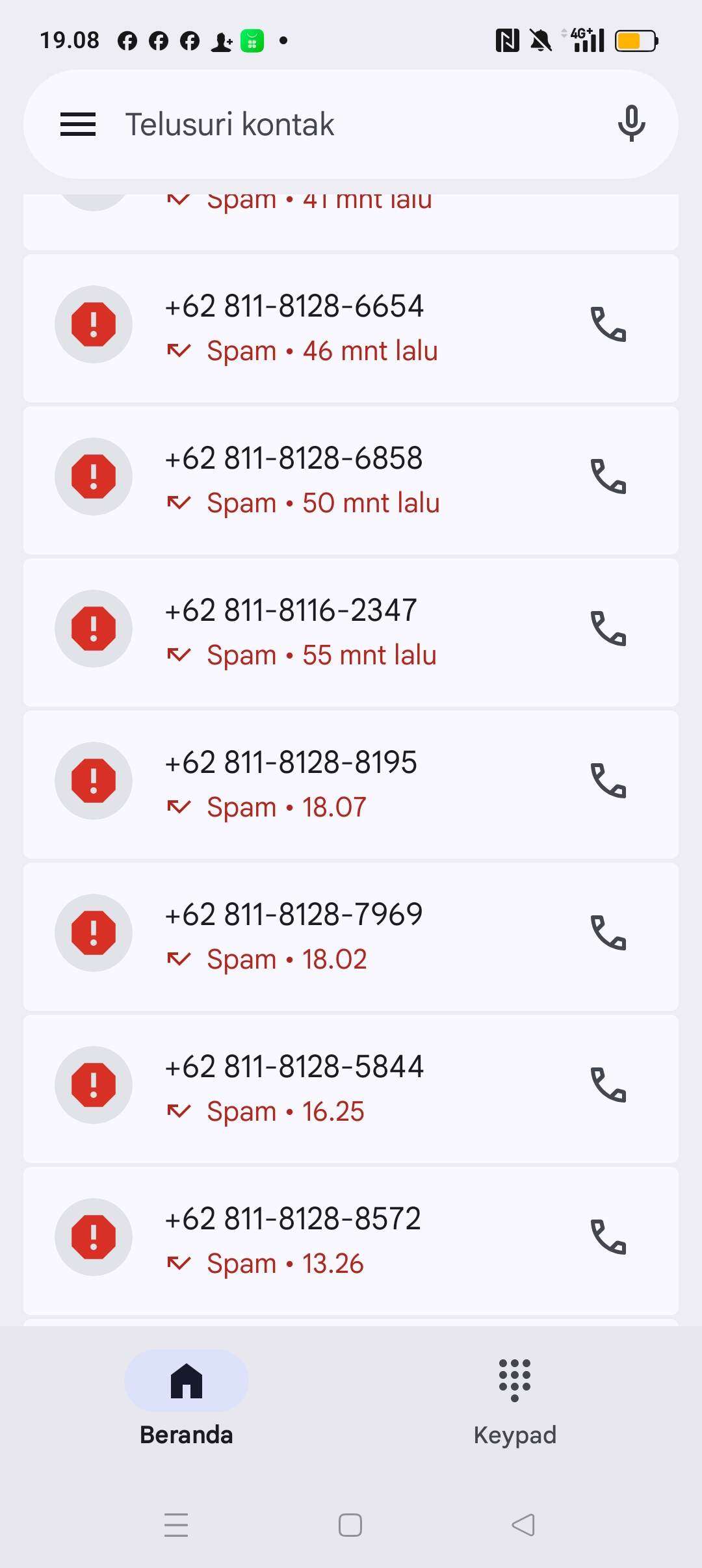Call back +62 811-8128-6654
This screenshot has width=702, height=1568.
[x=608, y=324]
